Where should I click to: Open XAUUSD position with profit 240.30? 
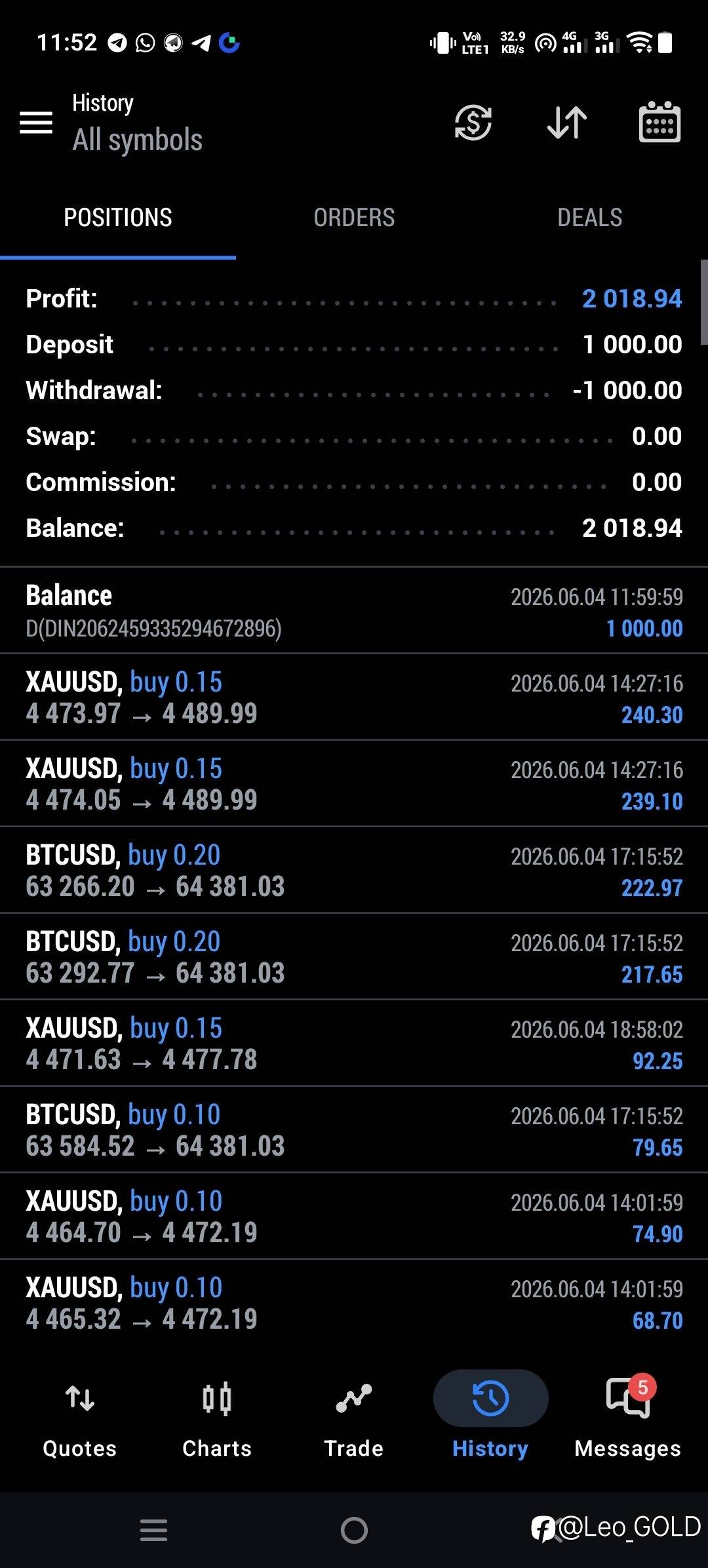coord(354,697)
